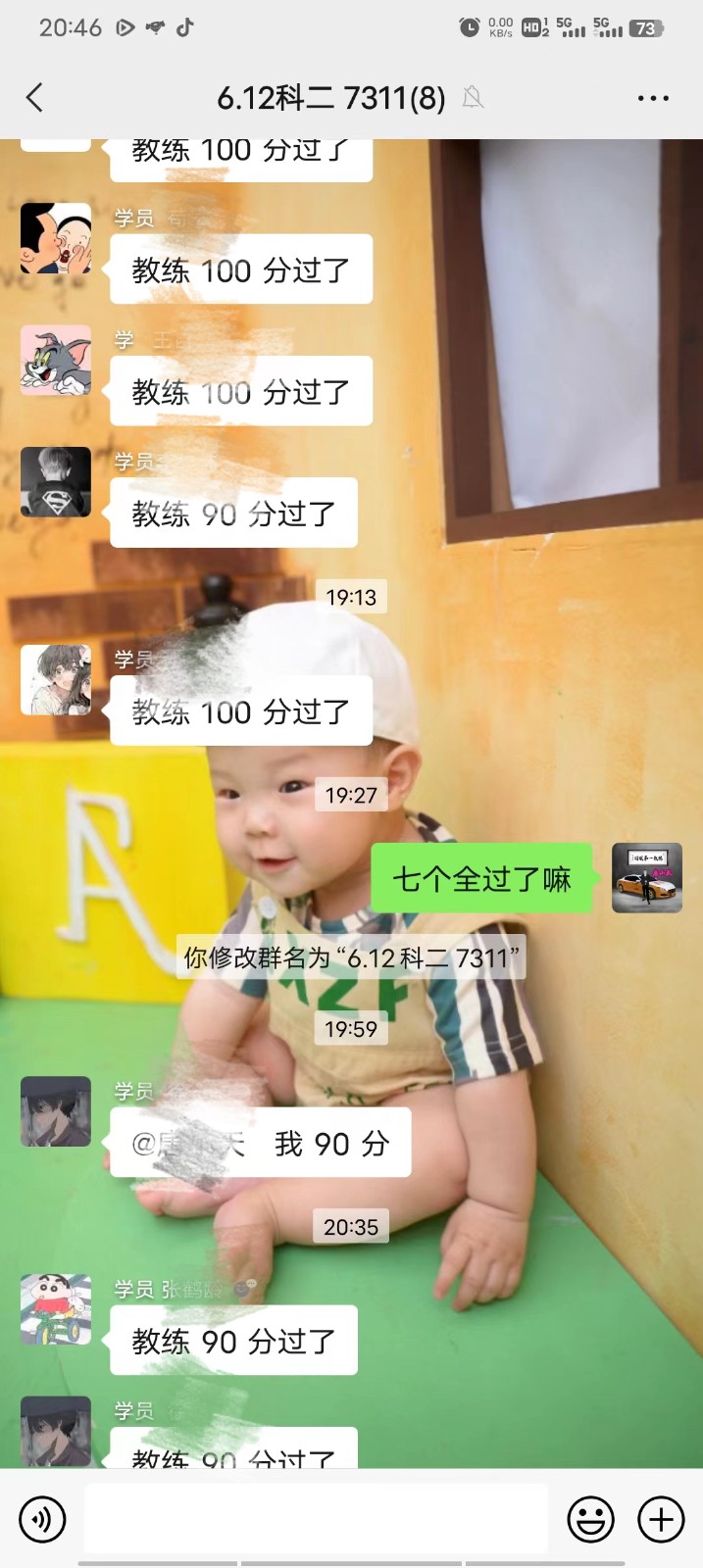Open the anime couple avatar profile

[56, 680]
